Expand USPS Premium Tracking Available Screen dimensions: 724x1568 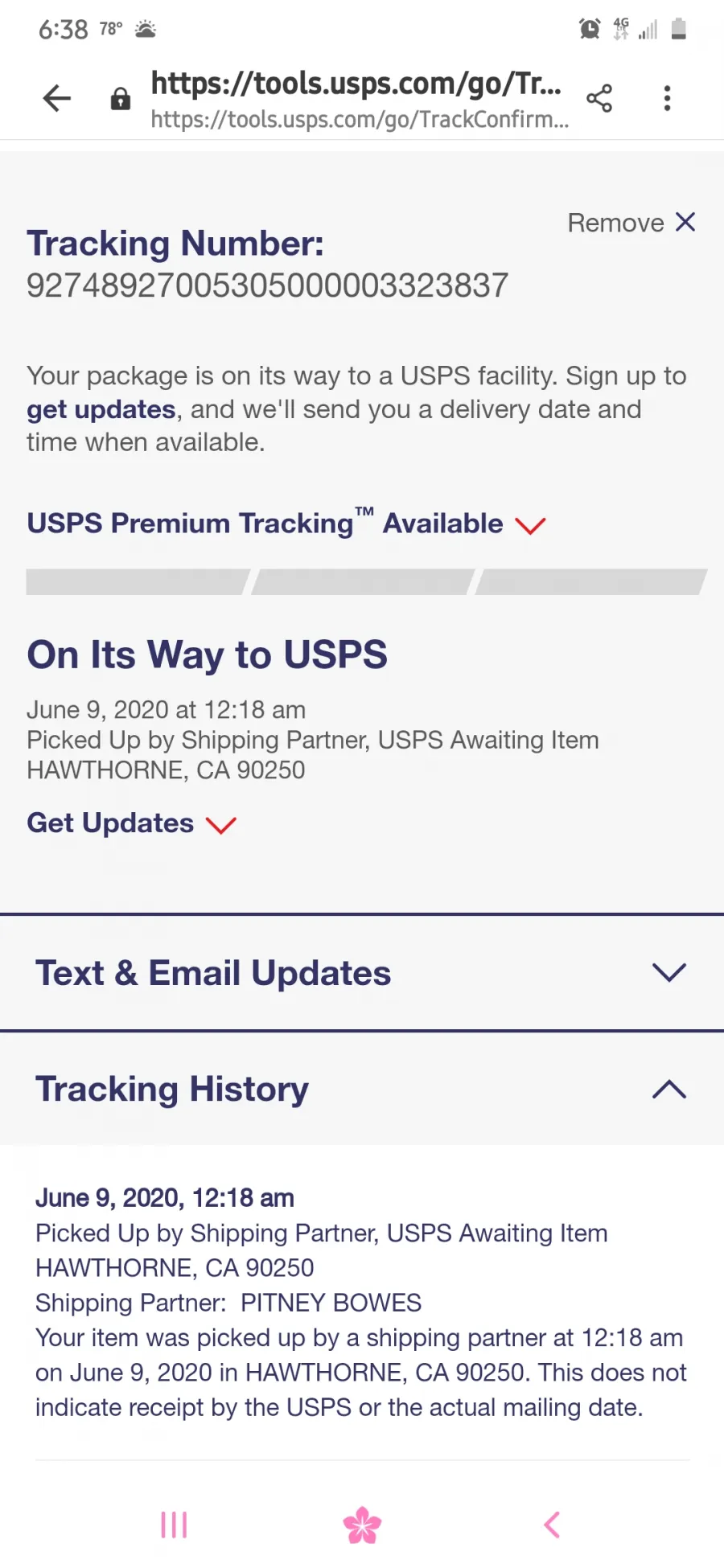click(x=286, y=523)
